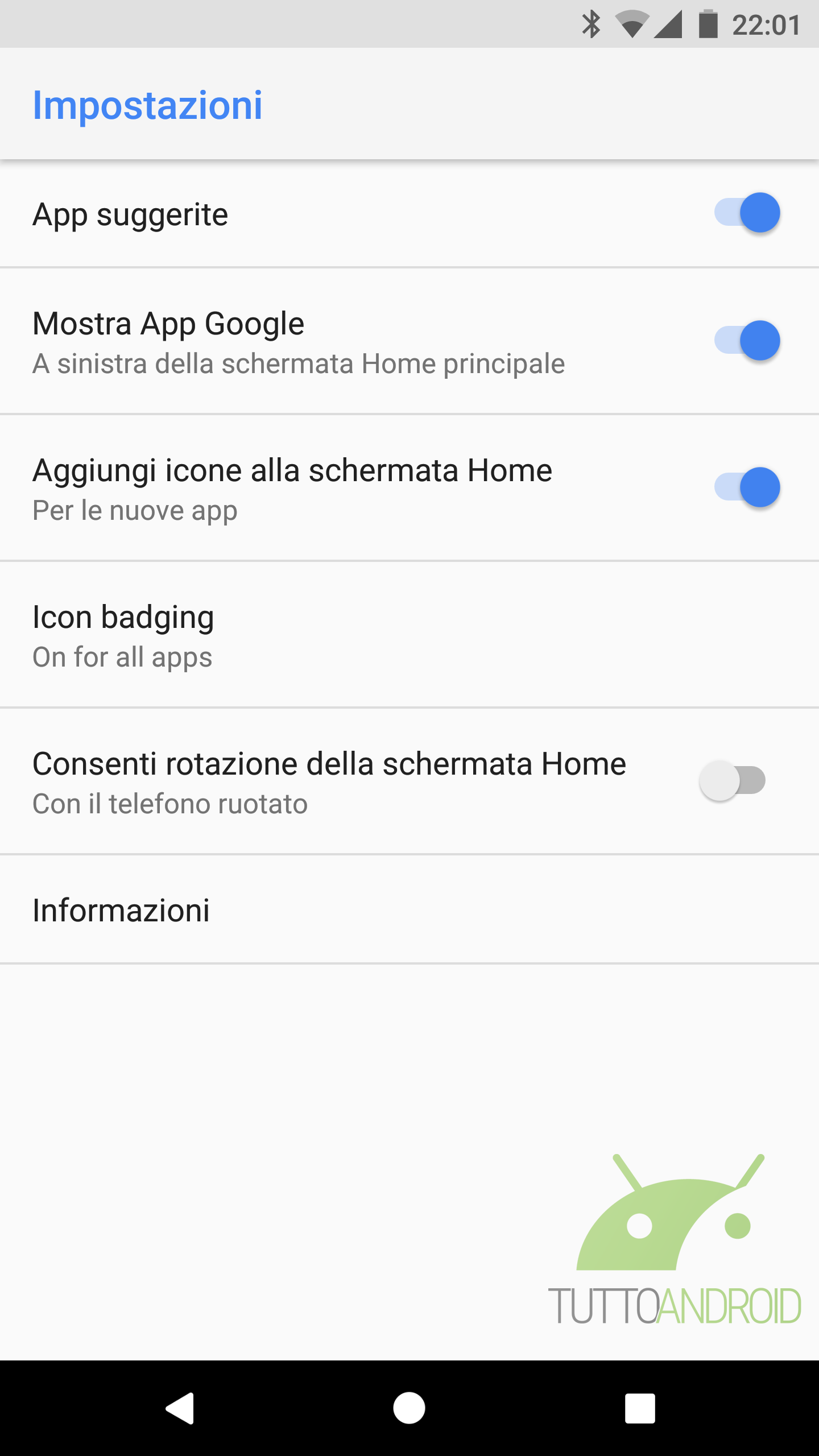Open the Icon badging setting
Screen dimensions: 819x1456
409,635
